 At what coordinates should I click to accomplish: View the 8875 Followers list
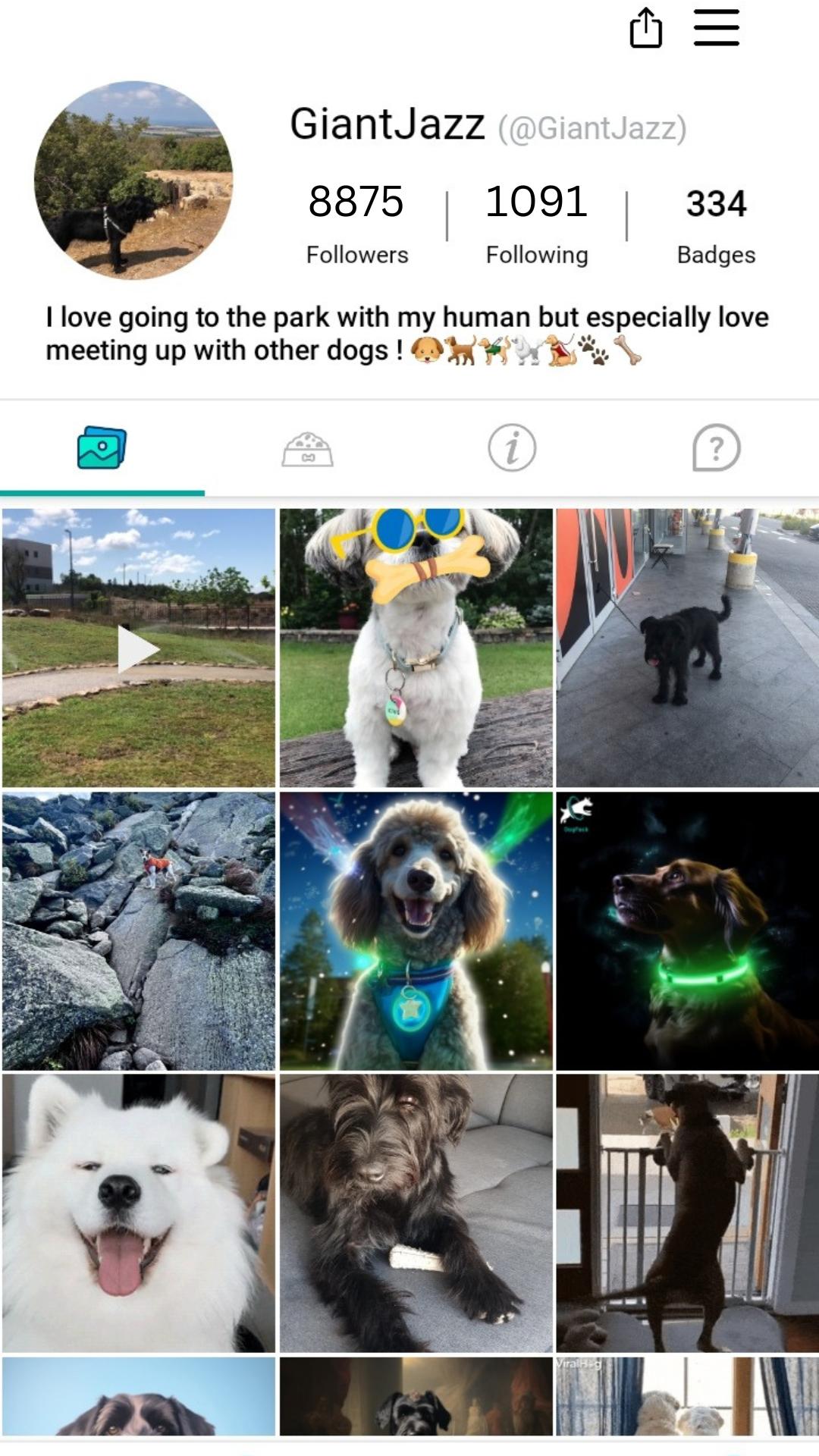click(356, 224)
